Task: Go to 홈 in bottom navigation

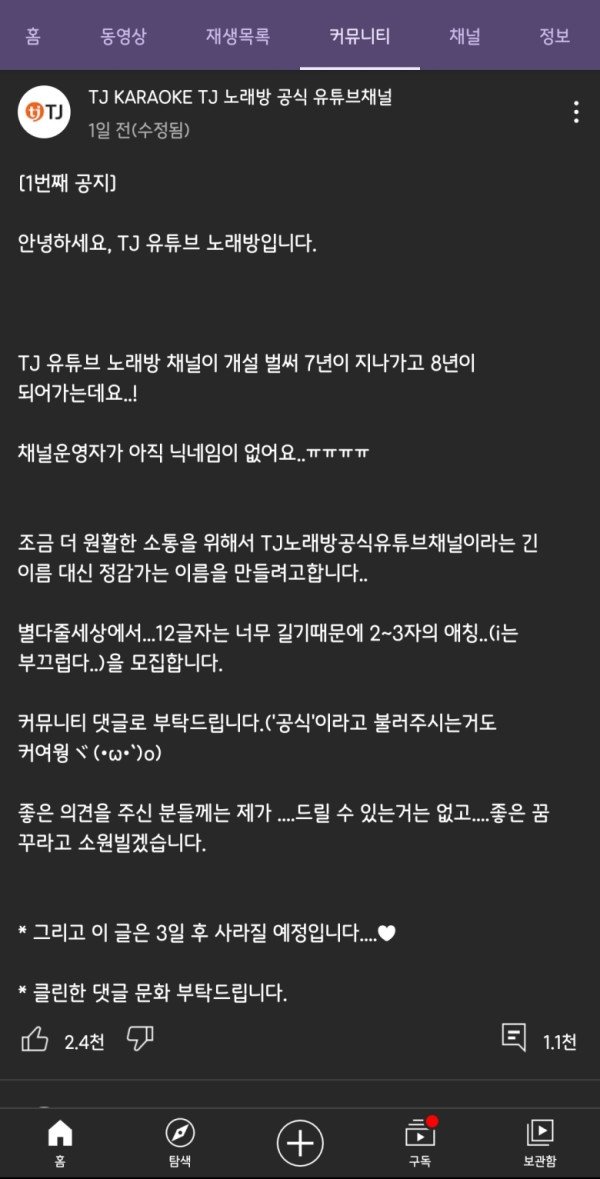Action: (x=60, y=1141)
